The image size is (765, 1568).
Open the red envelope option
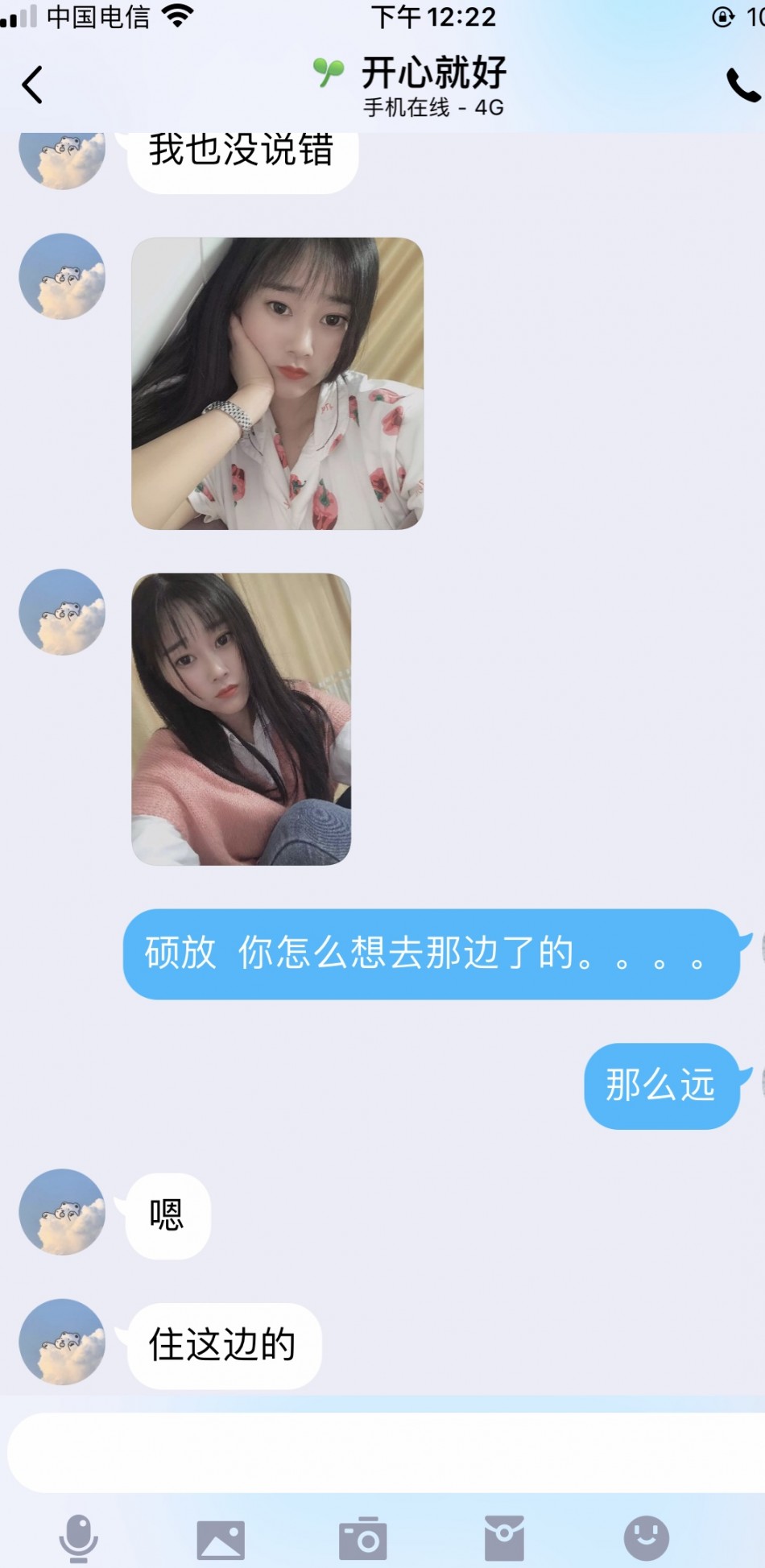504,1538
